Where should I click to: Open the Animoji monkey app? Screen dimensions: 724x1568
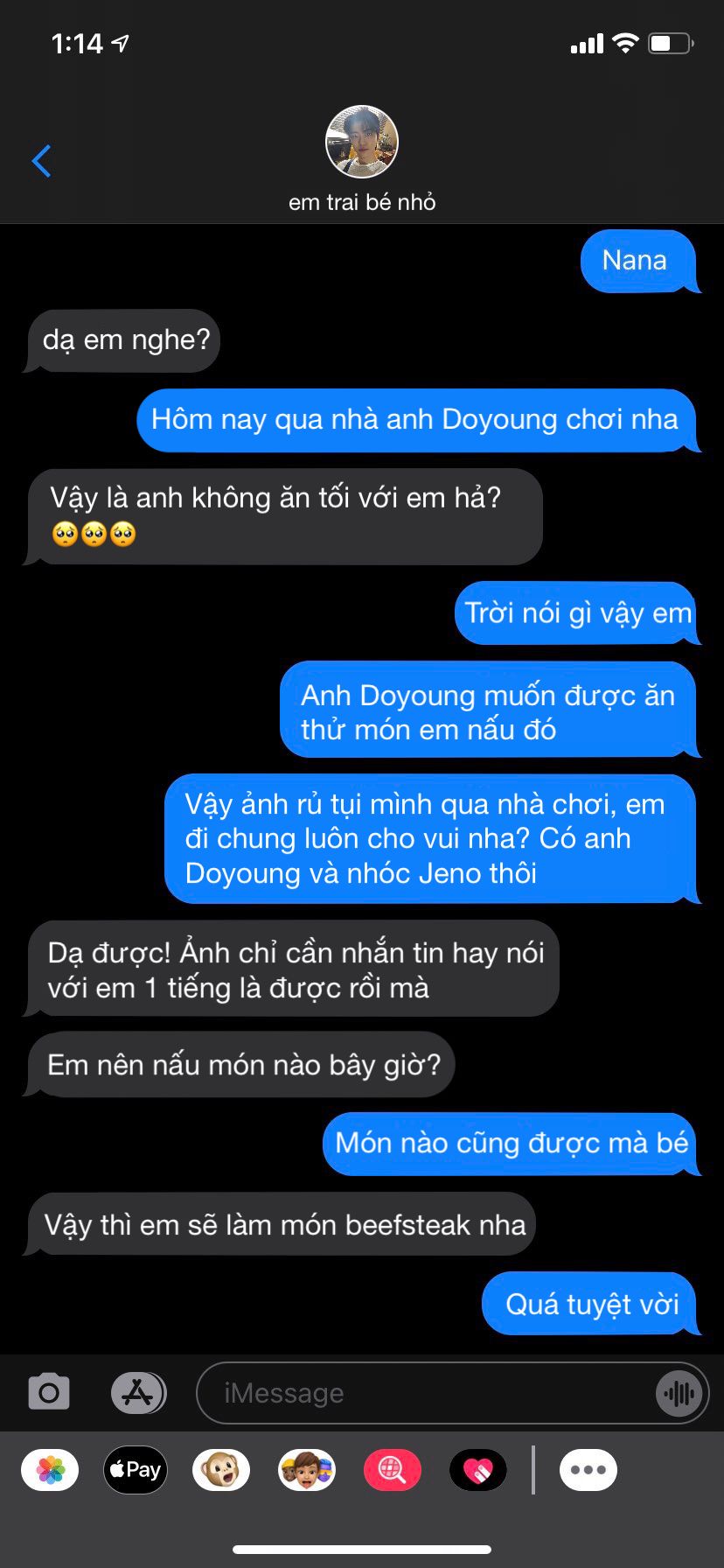[x=221, y=1471]
